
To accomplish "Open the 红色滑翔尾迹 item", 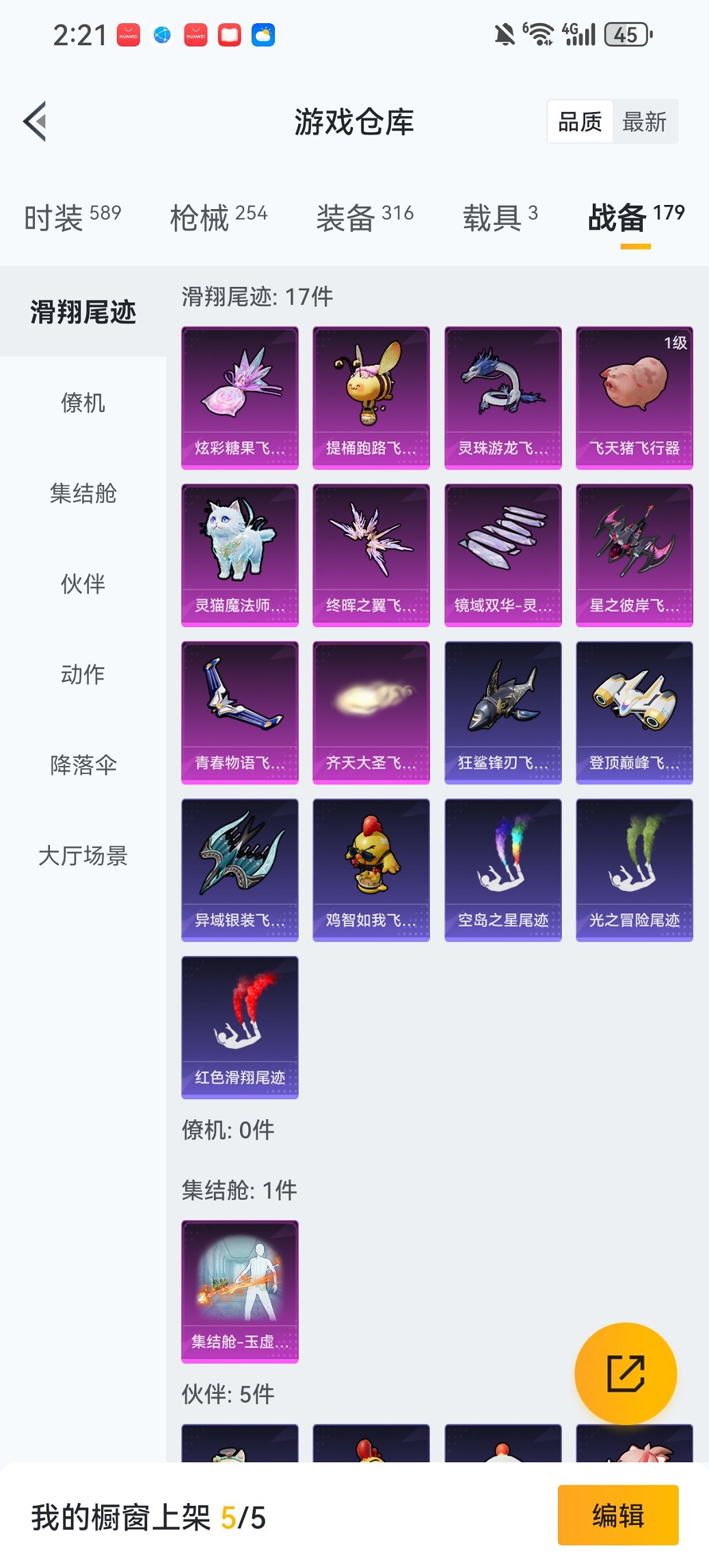I will [x=239, y=1026].
